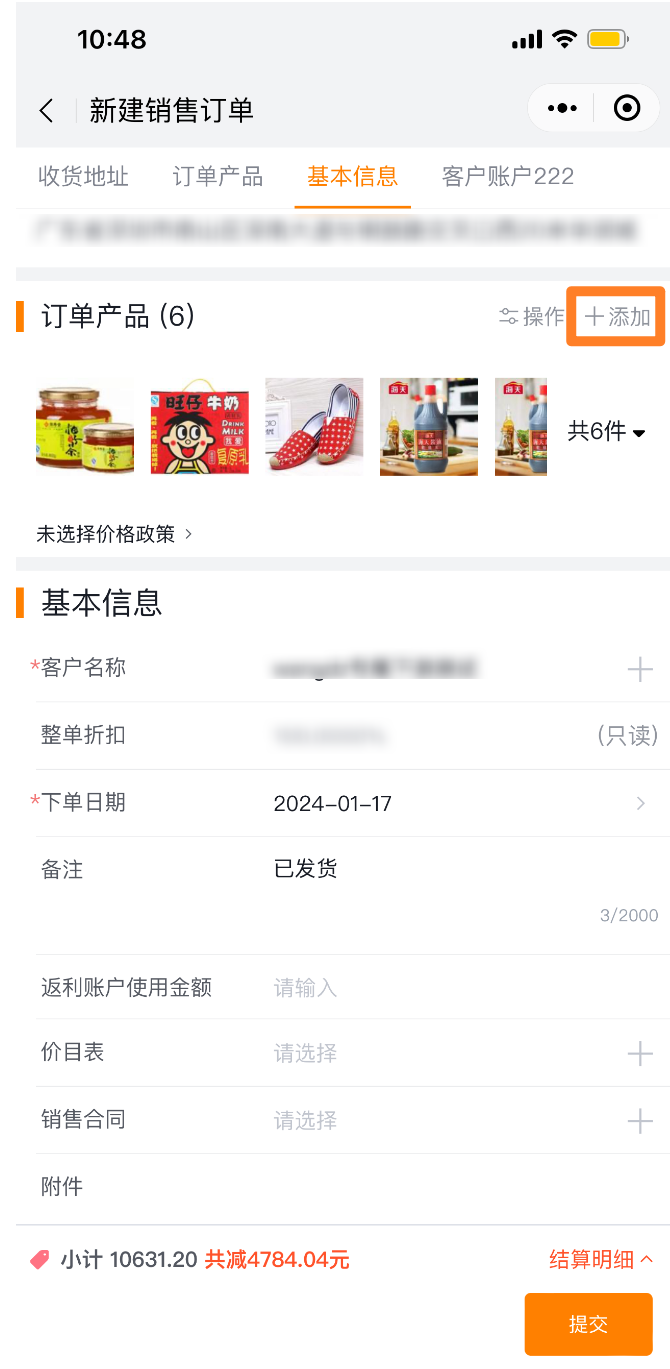Viewport: 670px width, 1369px height.
Task: Select a customer in 客户名称
Action: pos(639,669)
